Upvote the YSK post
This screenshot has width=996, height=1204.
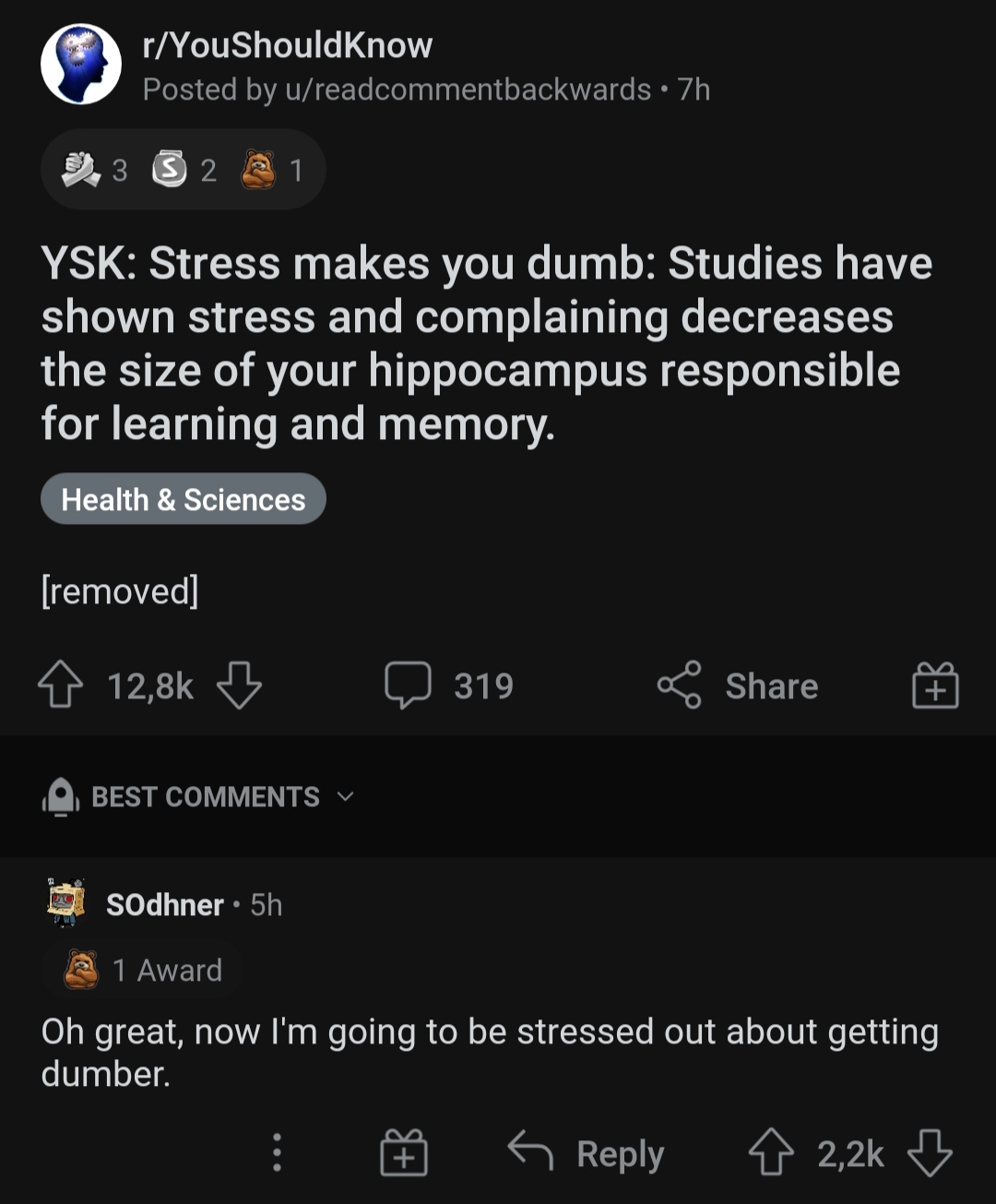point(61,686)
